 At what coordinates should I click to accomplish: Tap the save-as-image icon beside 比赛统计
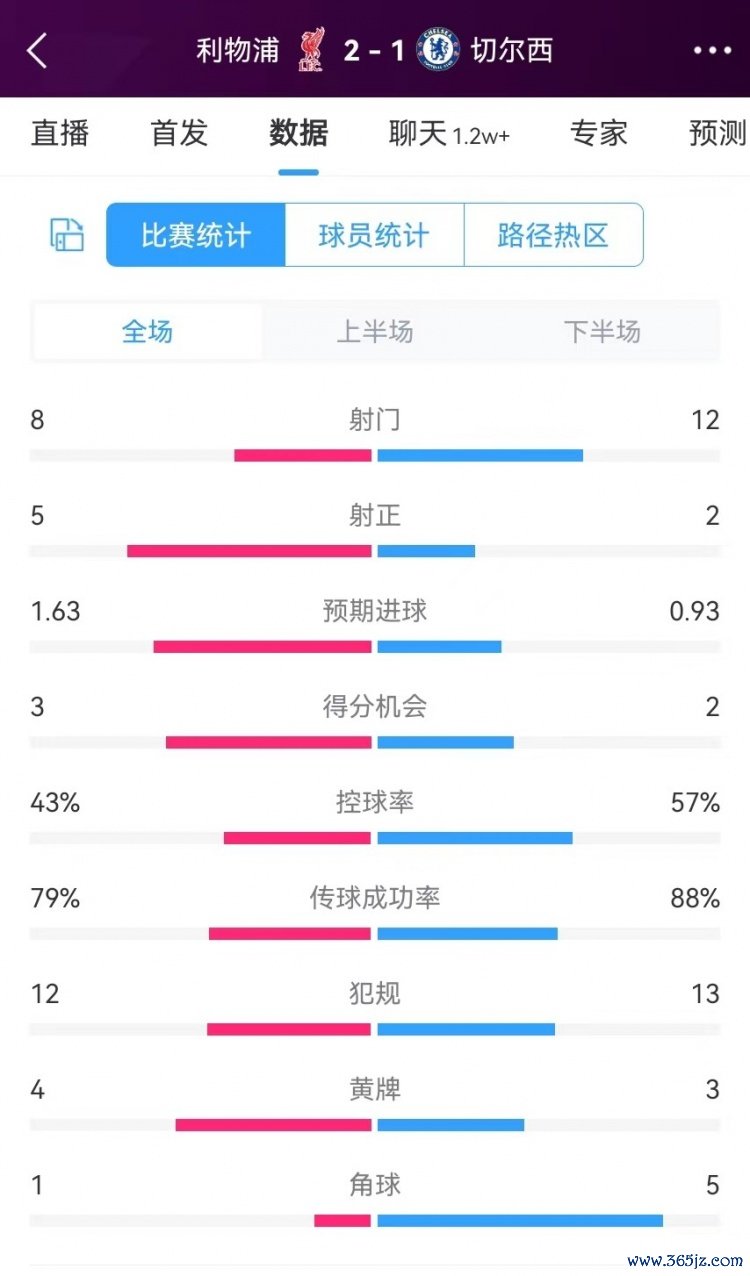click(67, 235)
